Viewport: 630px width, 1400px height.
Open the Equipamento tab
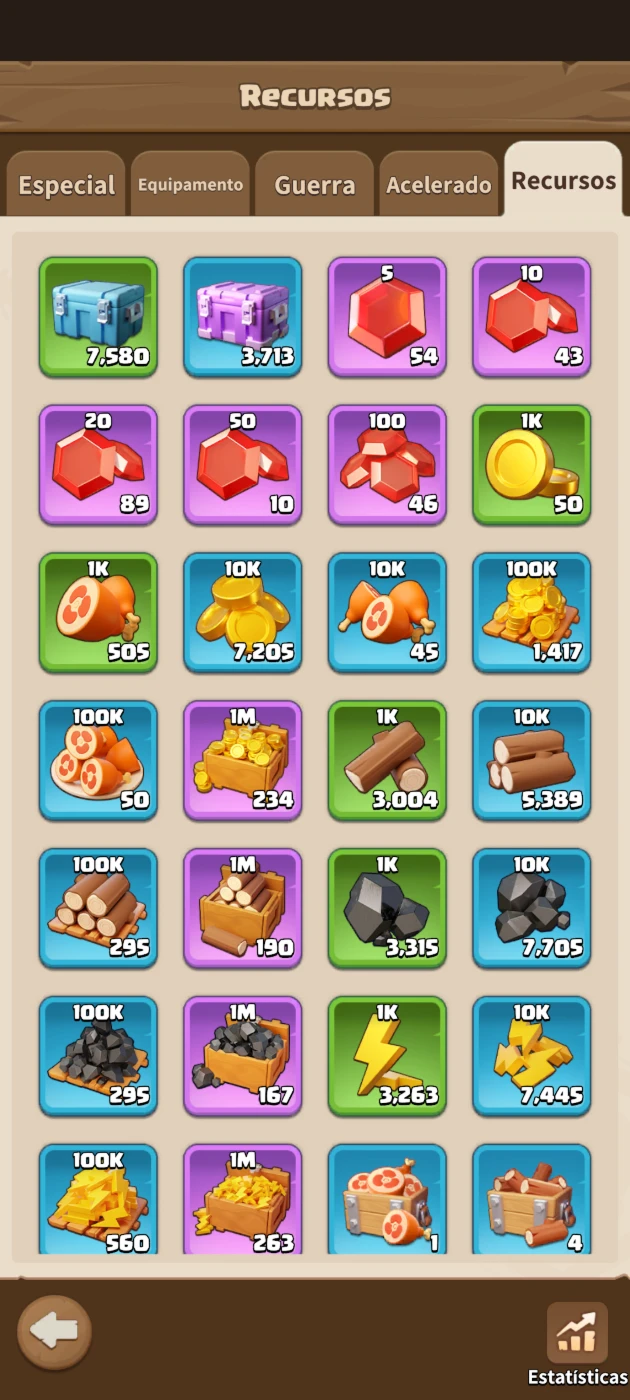[x=190, y=185]
